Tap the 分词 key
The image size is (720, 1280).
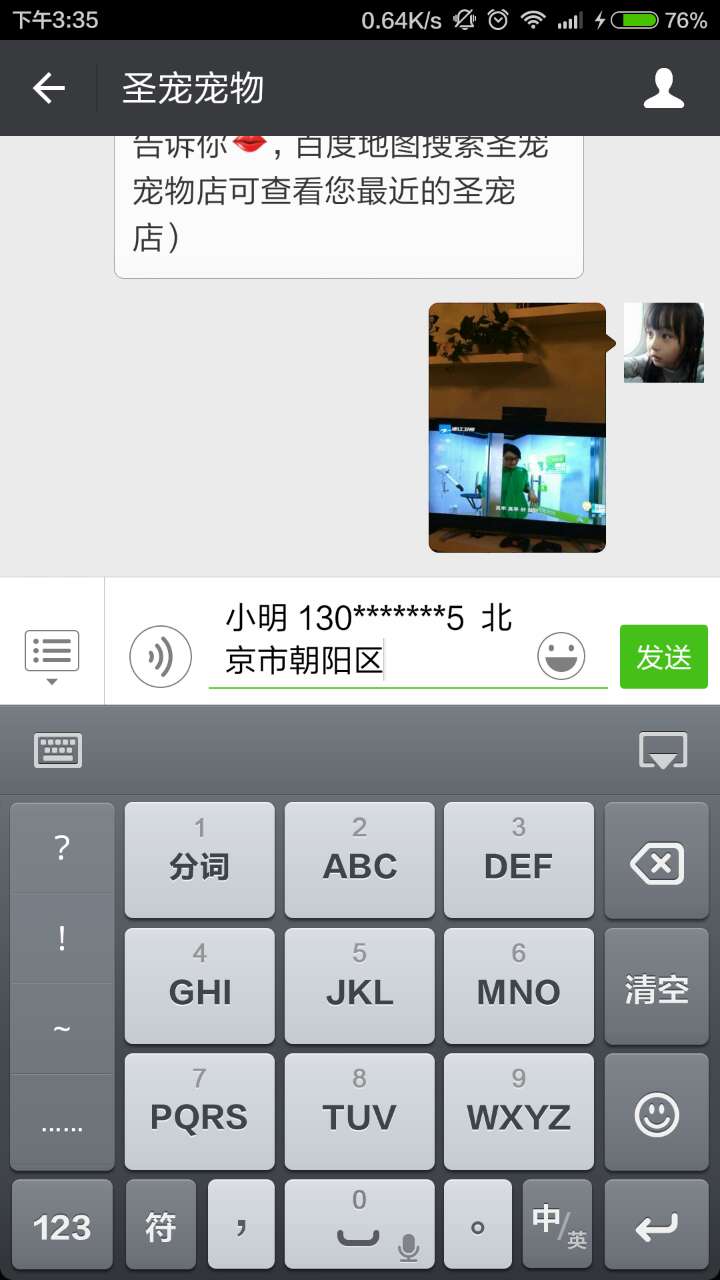(199, 861)
